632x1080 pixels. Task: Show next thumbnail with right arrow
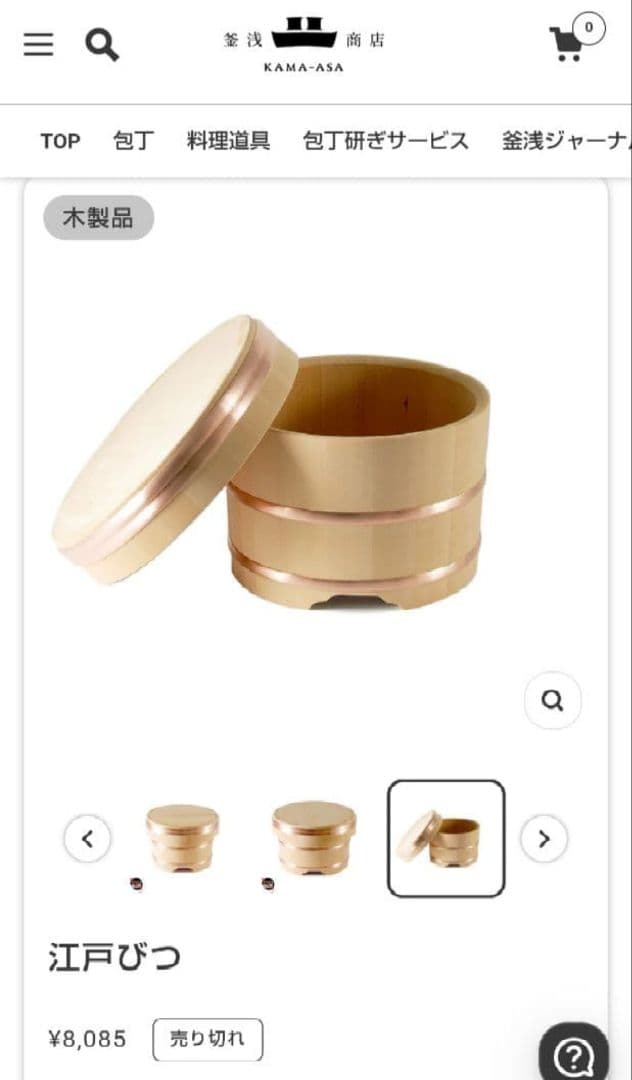point(543,839)
